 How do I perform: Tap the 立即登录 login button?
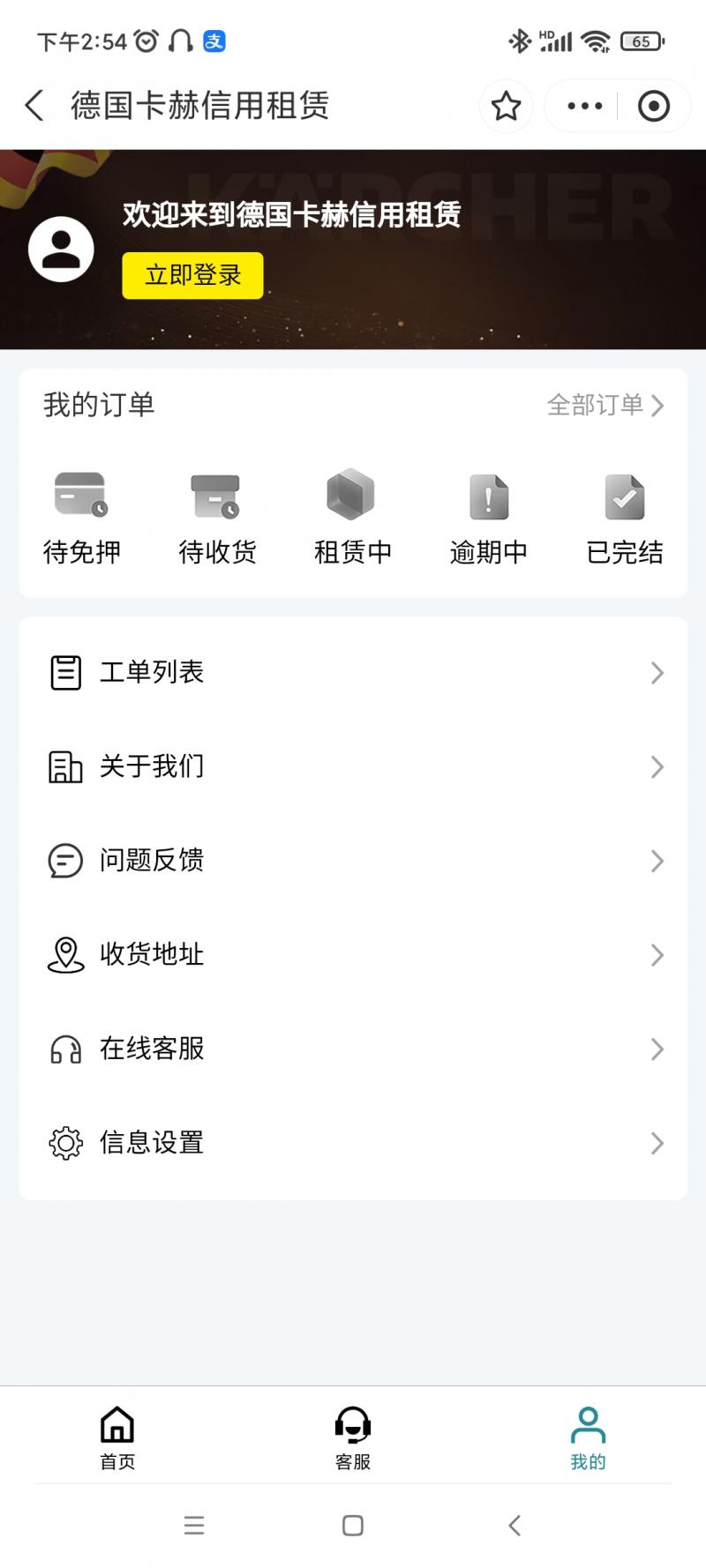tap(192, 275)
